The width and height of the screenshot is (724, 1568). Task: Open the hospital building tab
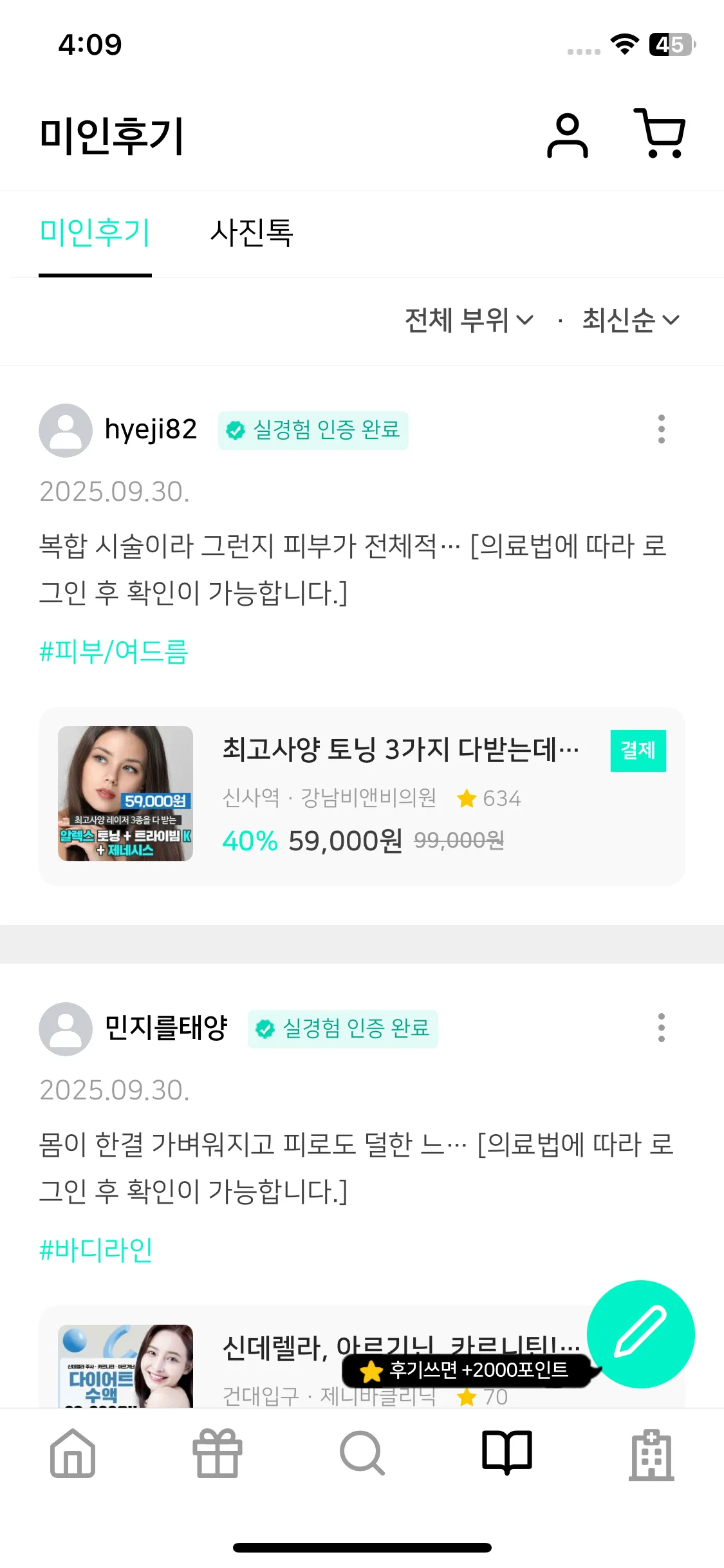click(651, 1453)
